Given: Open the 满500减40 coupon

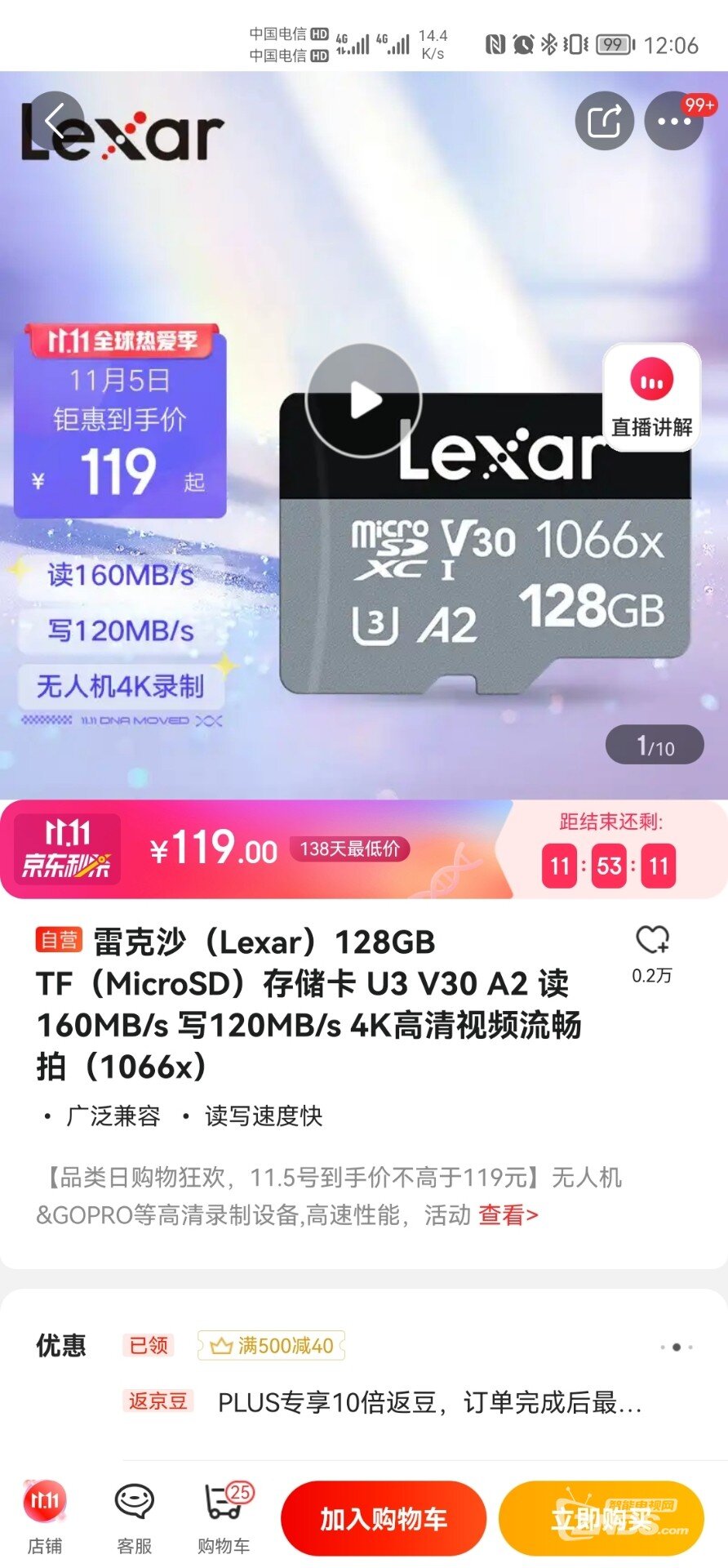Looking at the screenshot, I should [272, 1345].
